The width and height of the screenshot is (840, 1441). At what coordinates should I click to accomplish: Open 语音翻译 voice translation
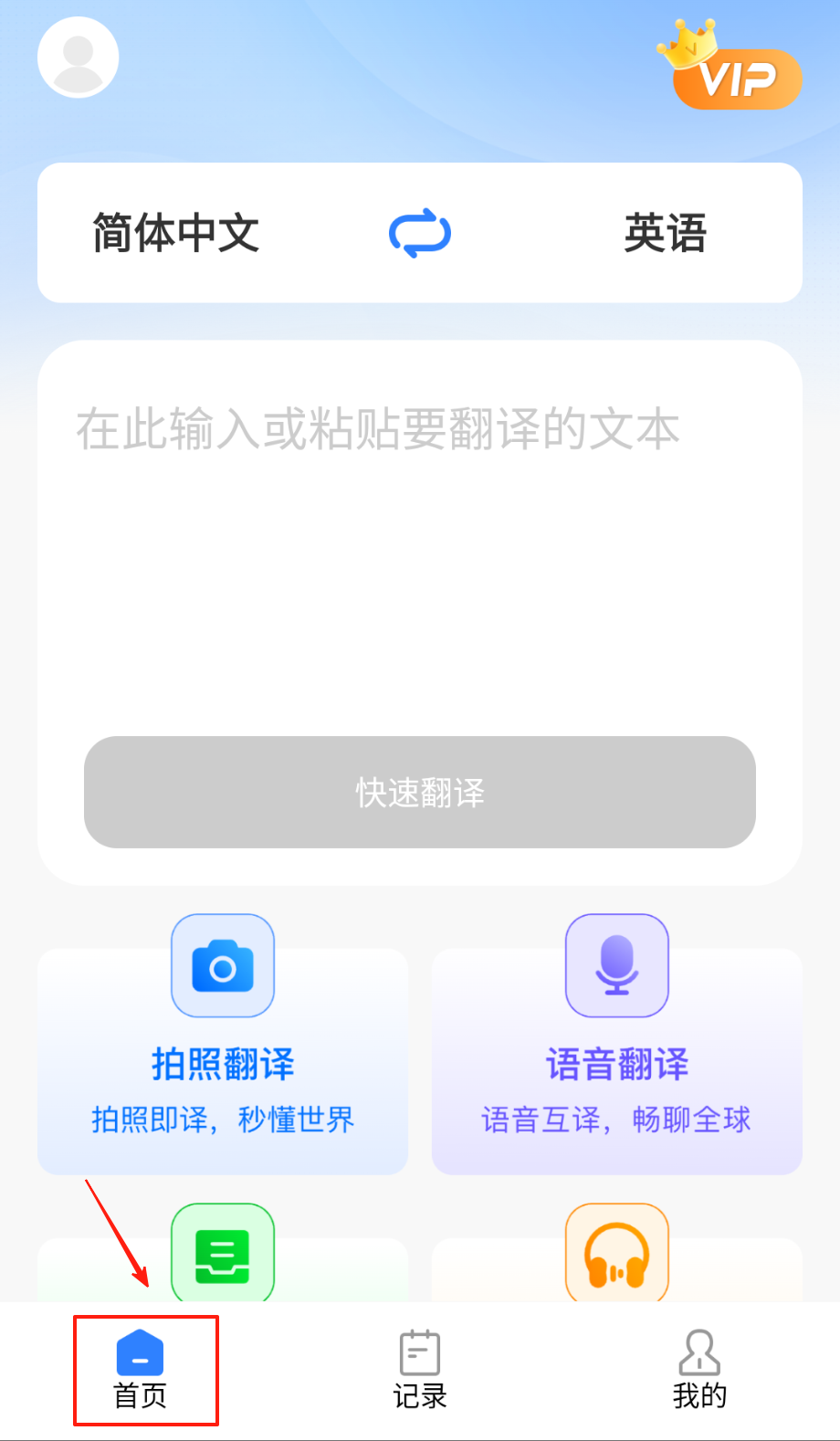coord(617,1059)
